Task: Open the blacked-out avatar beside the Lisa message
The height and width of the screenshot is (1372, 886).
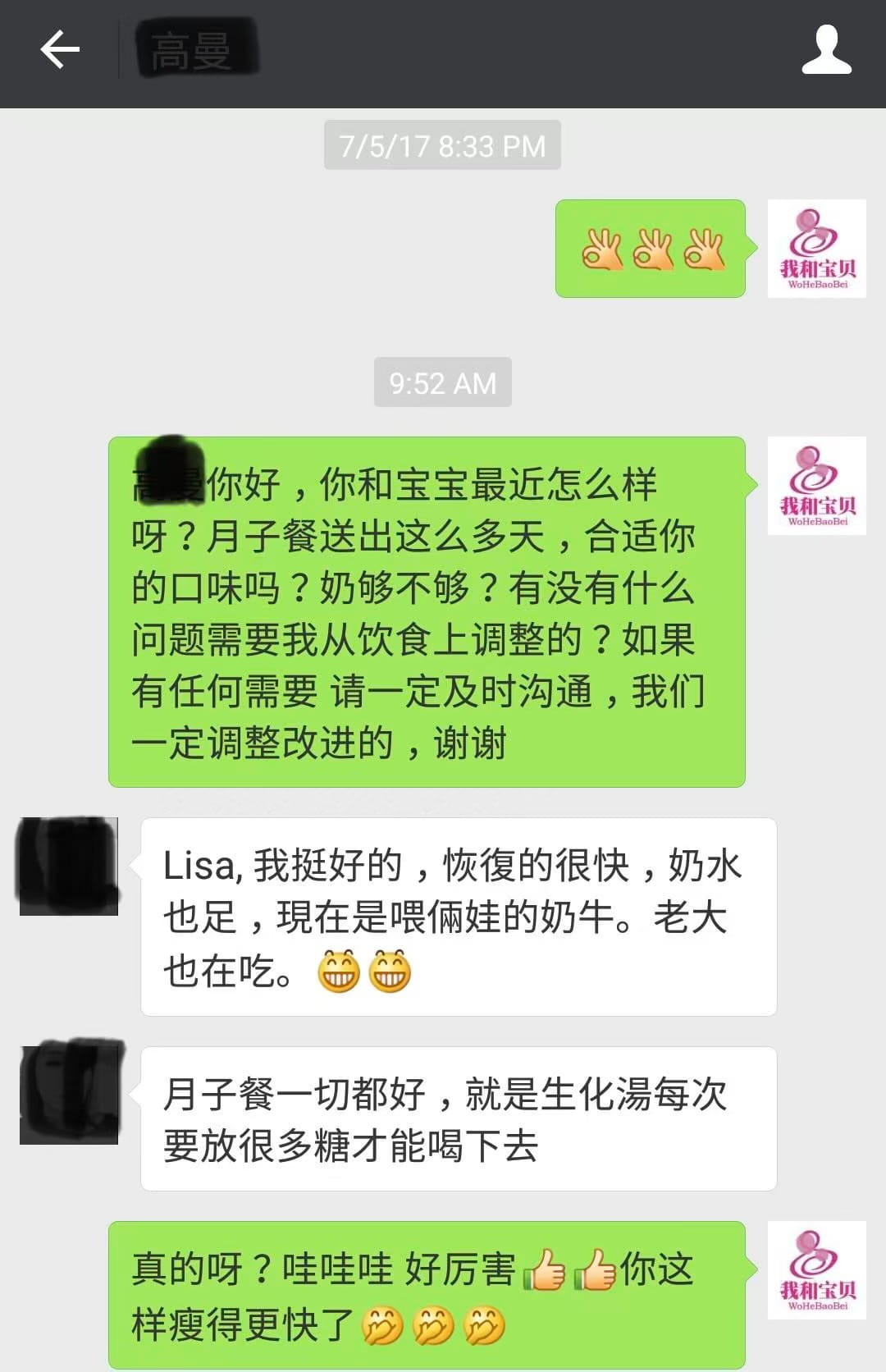Action: click(x=69, y=866)
